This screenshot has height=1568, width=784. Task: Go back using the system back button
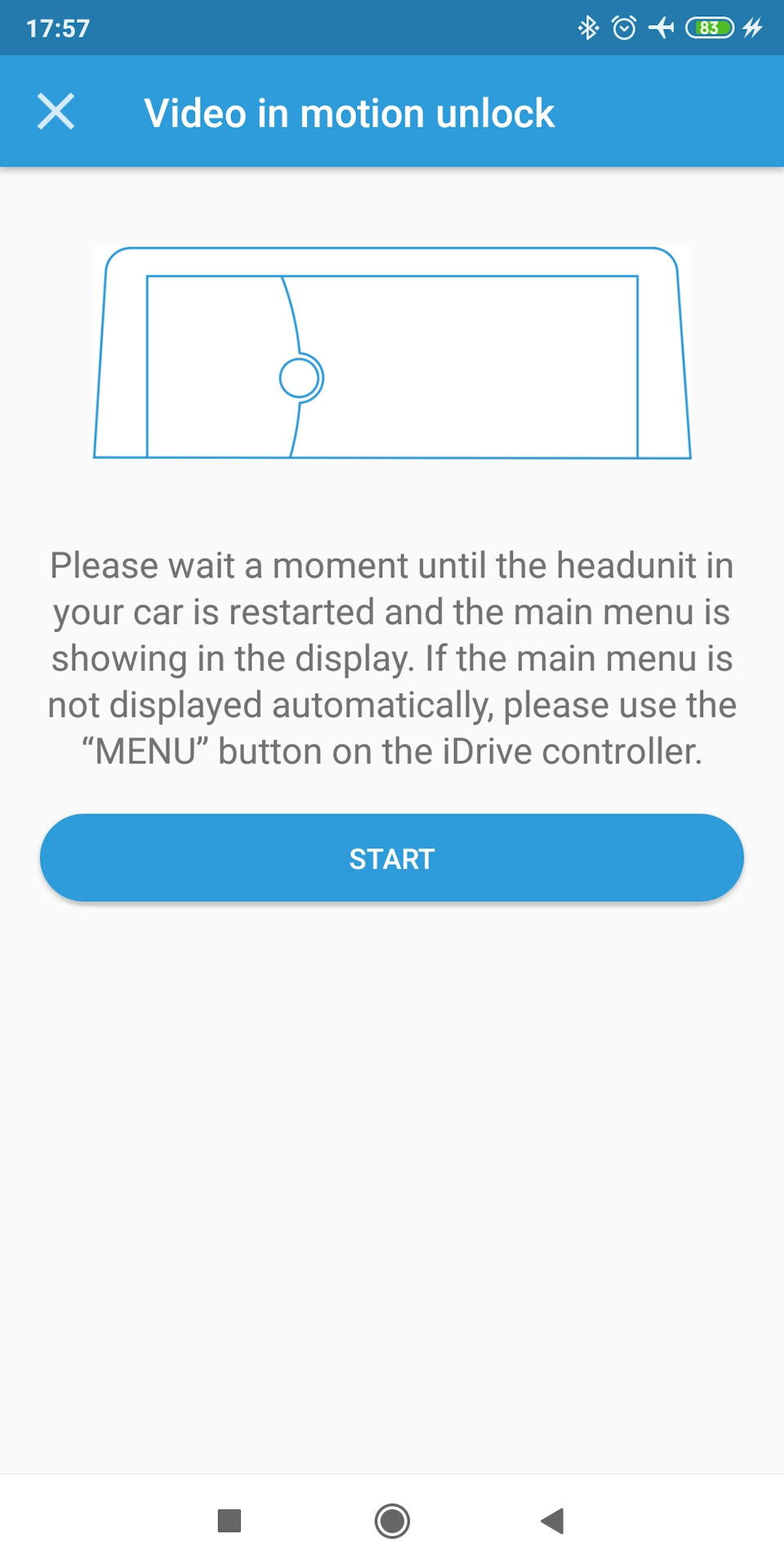click(553, 1521)
